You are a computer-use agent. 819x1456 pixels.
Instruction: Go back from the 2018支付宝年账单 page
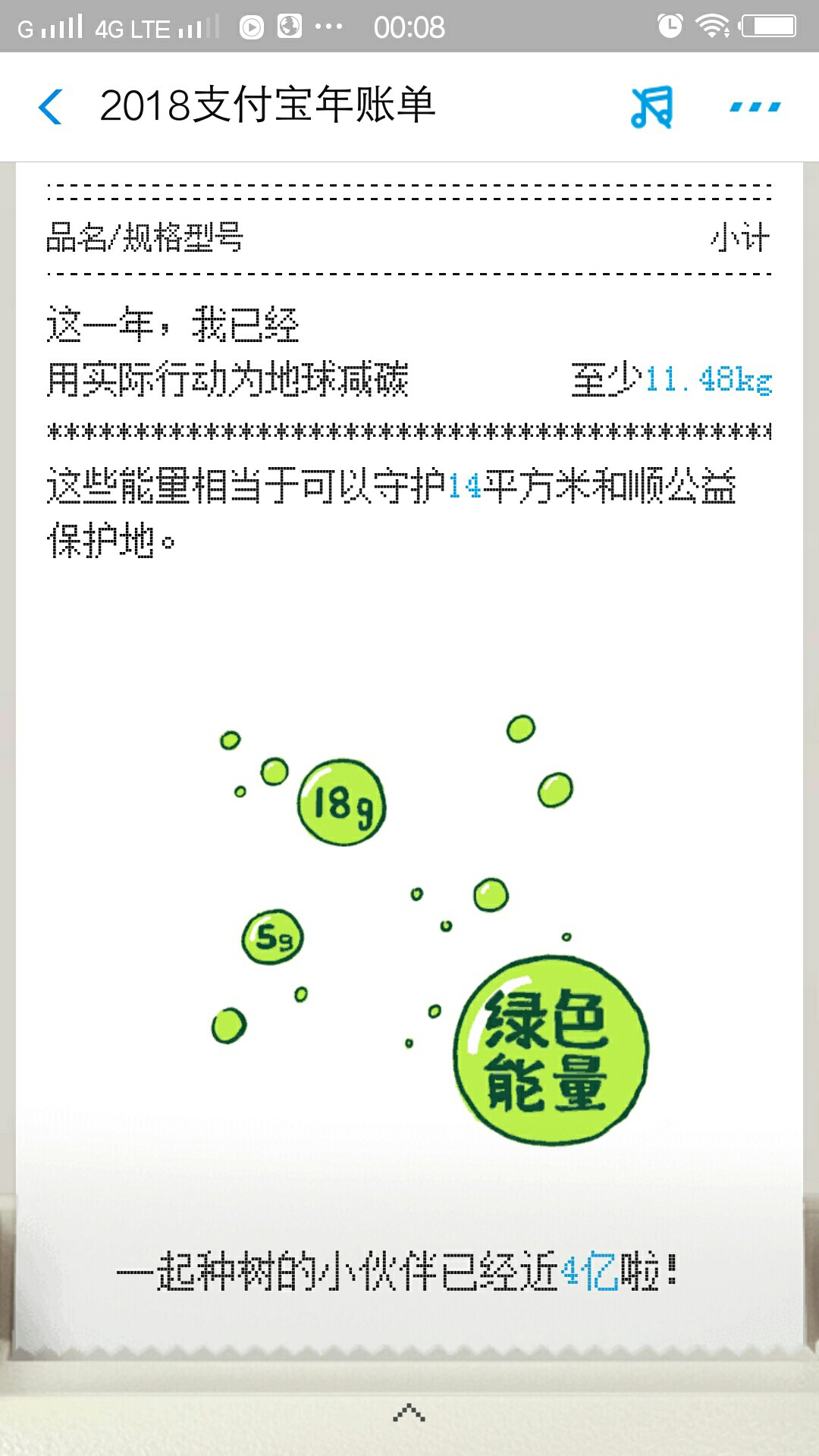51,106
